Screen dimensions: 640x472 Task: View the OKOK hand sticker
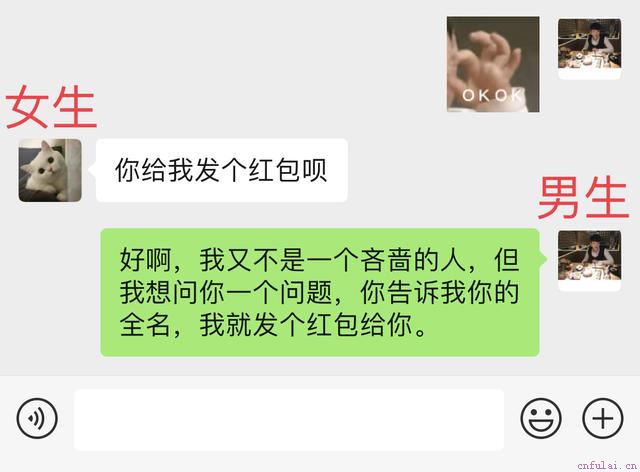point(493,64)
